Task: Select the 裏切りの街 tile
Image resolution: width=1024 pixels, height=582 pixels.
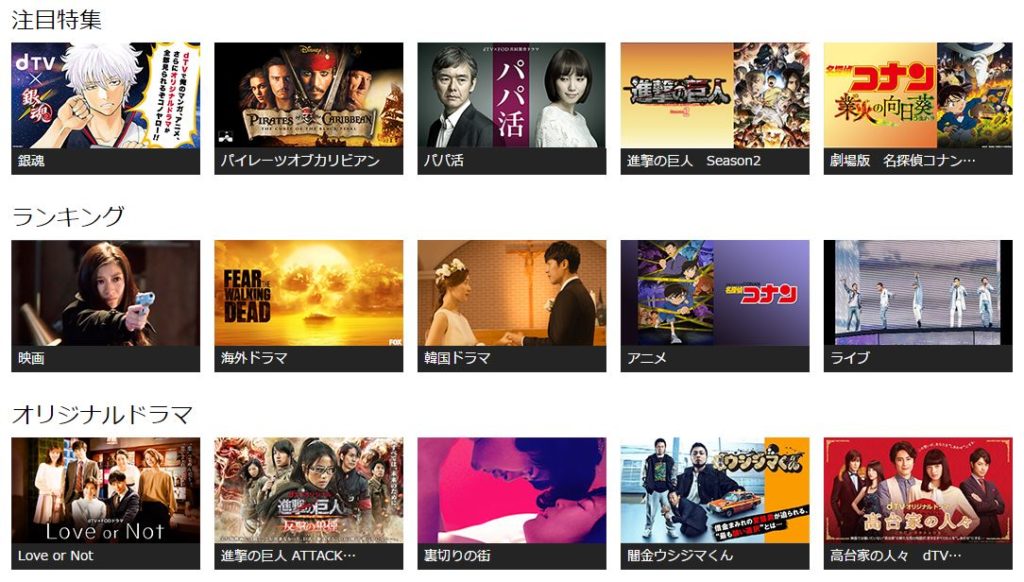Action: 511,503
